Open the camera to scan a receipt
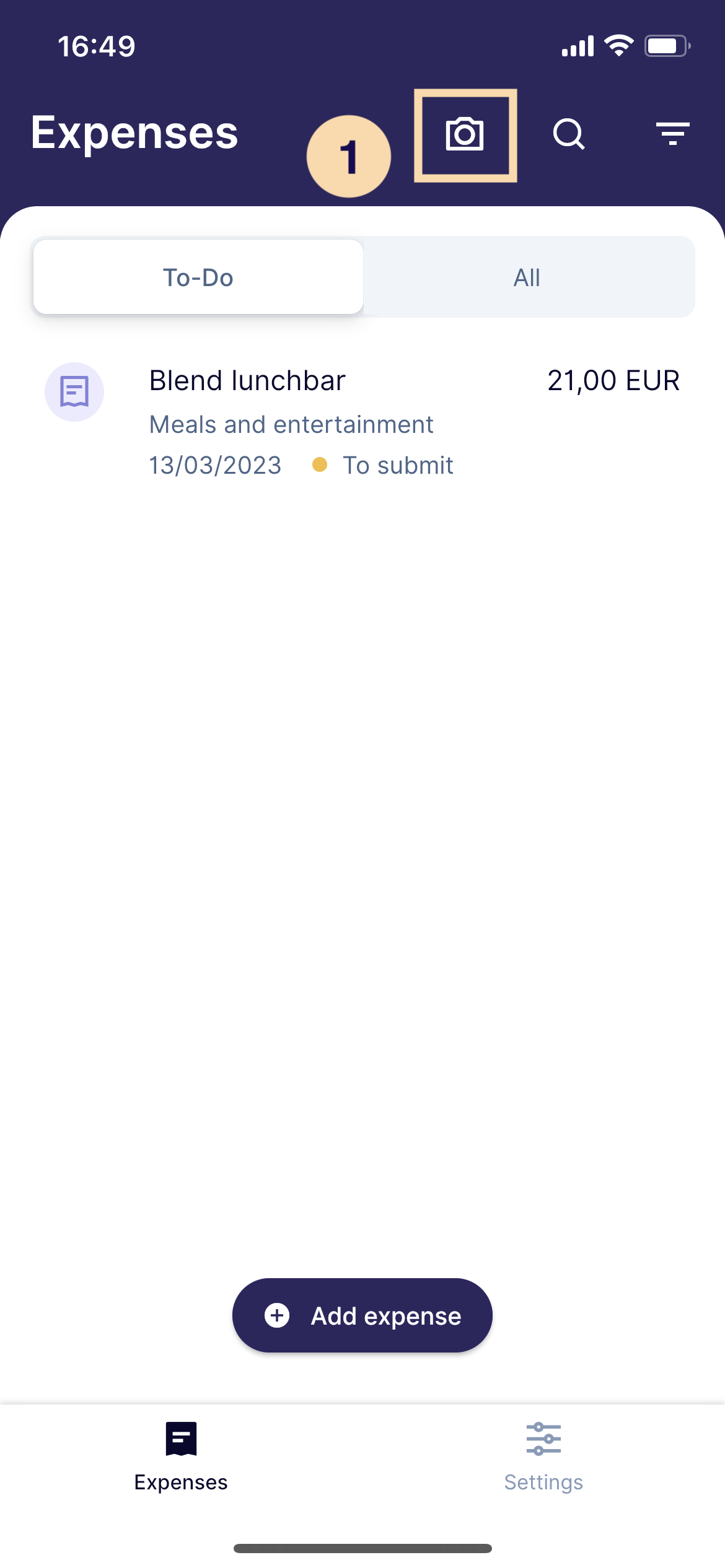The image size is (725, 1568). [465, 134]
